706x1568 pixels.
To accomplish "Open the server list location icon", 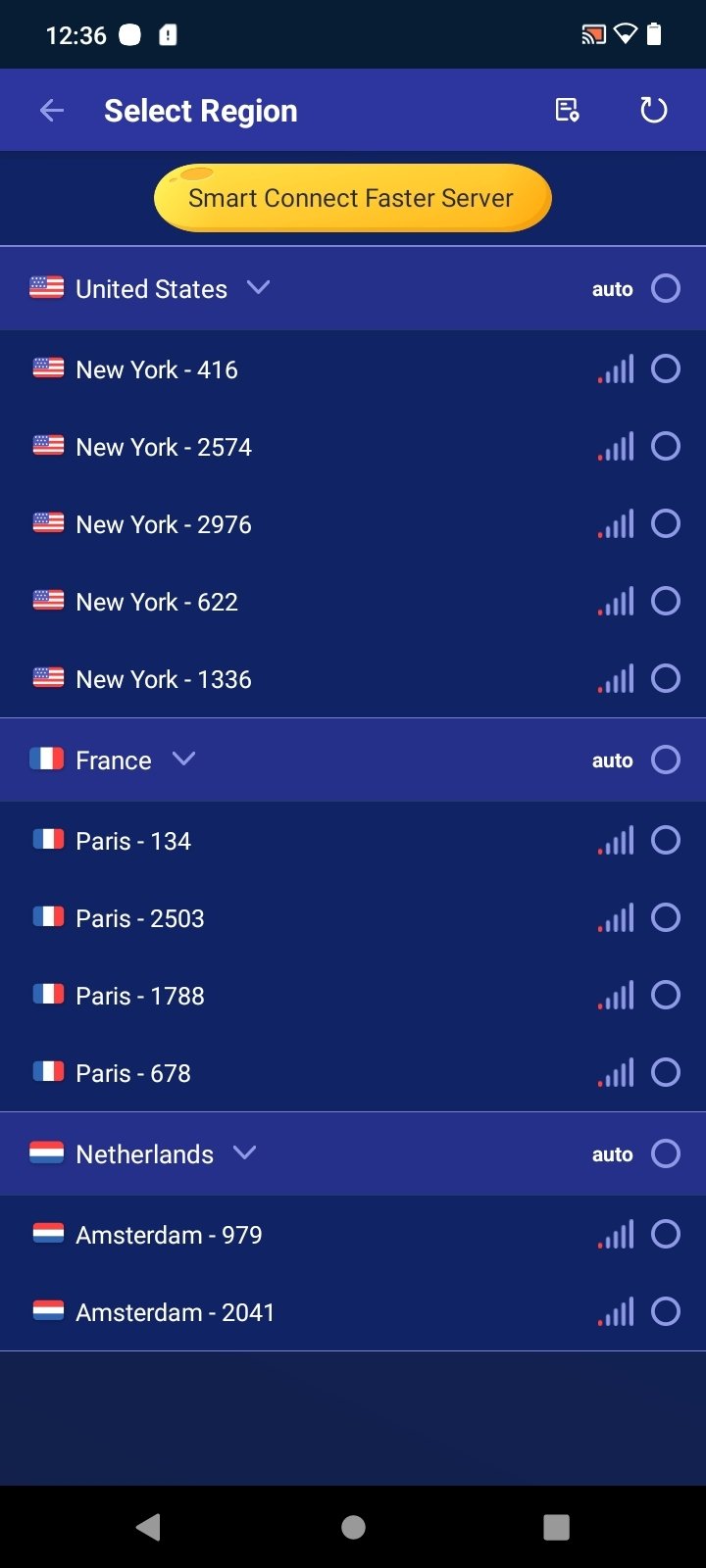I will pyautogui.click(x=567, y=110).
